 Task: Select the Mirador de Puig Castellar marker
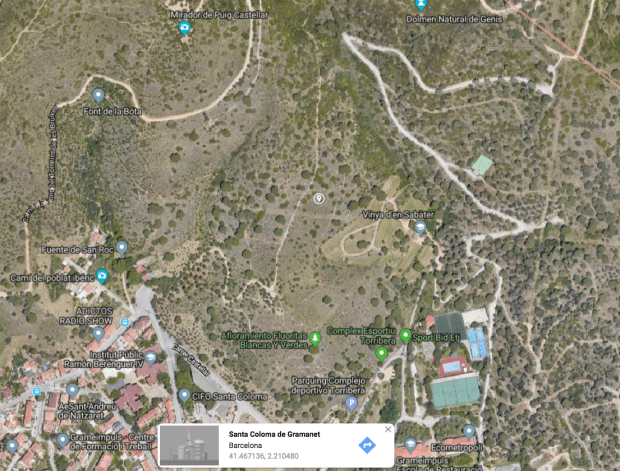pyautogui.click(x=184, y=28)
